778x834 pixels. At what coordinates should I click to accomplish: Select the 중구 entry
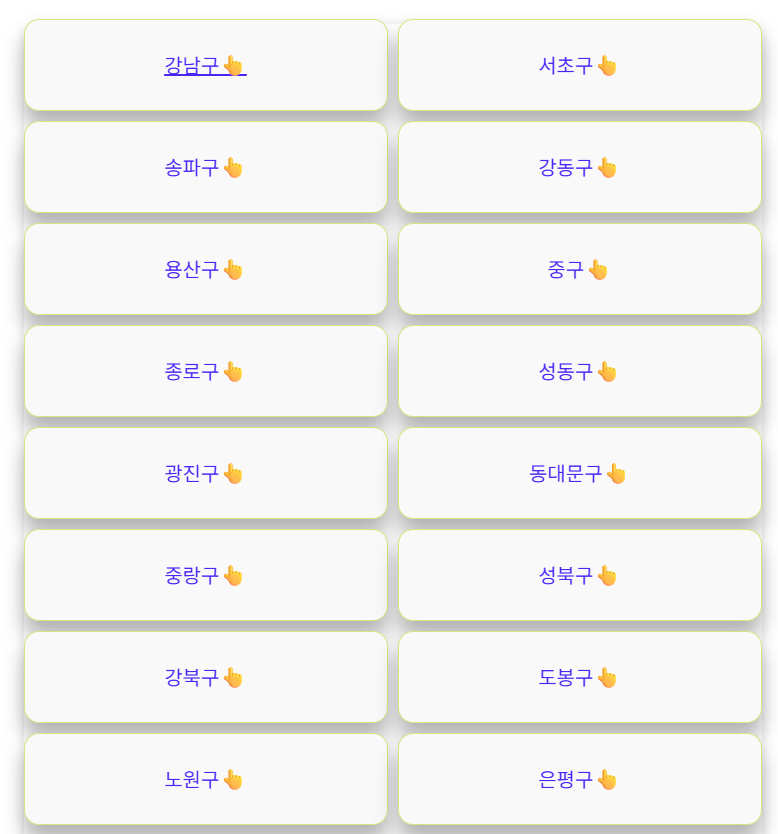click(x=578, y=269)
